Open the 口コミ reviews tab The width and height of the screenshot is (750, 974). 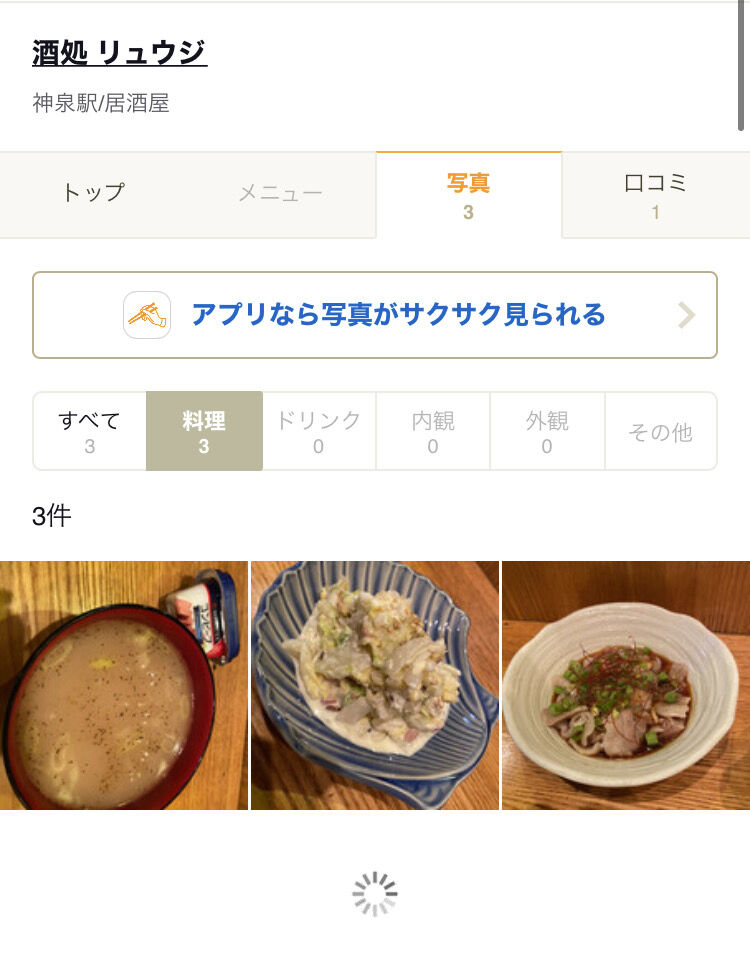pyautogui.click(x=655, y=195)
